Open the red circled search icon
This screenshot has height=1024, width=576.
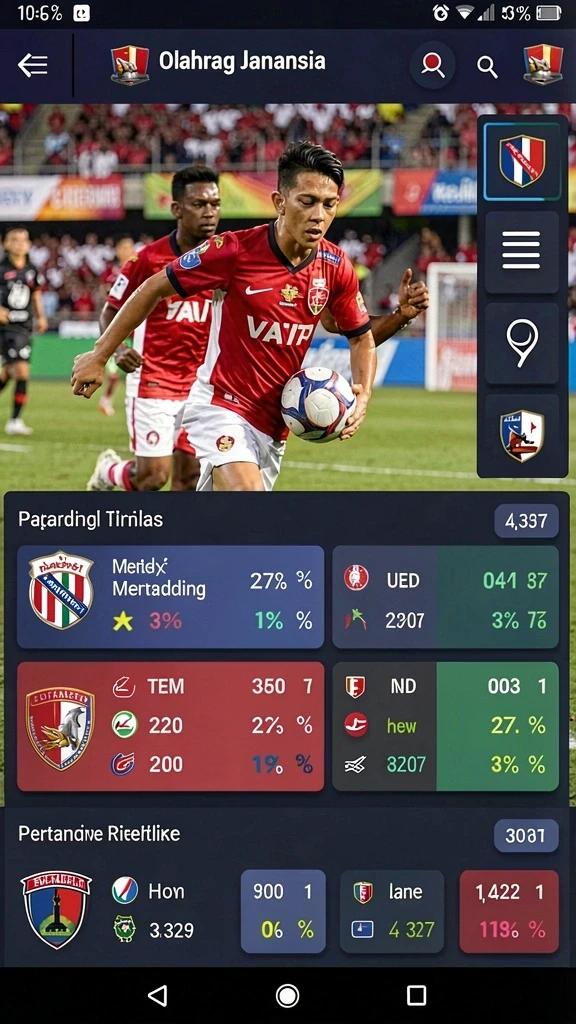click(432, 65)
